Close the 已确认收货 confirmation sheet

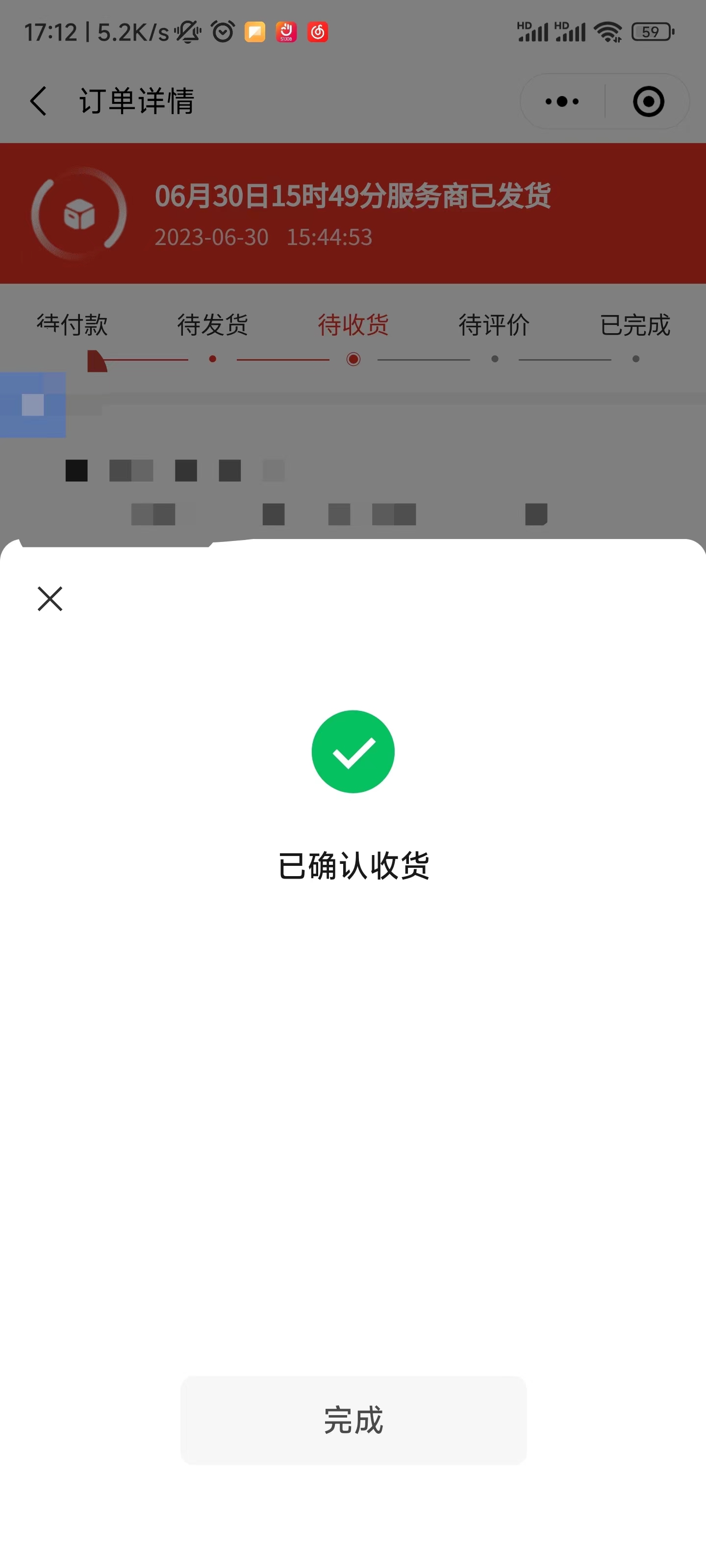50,599
